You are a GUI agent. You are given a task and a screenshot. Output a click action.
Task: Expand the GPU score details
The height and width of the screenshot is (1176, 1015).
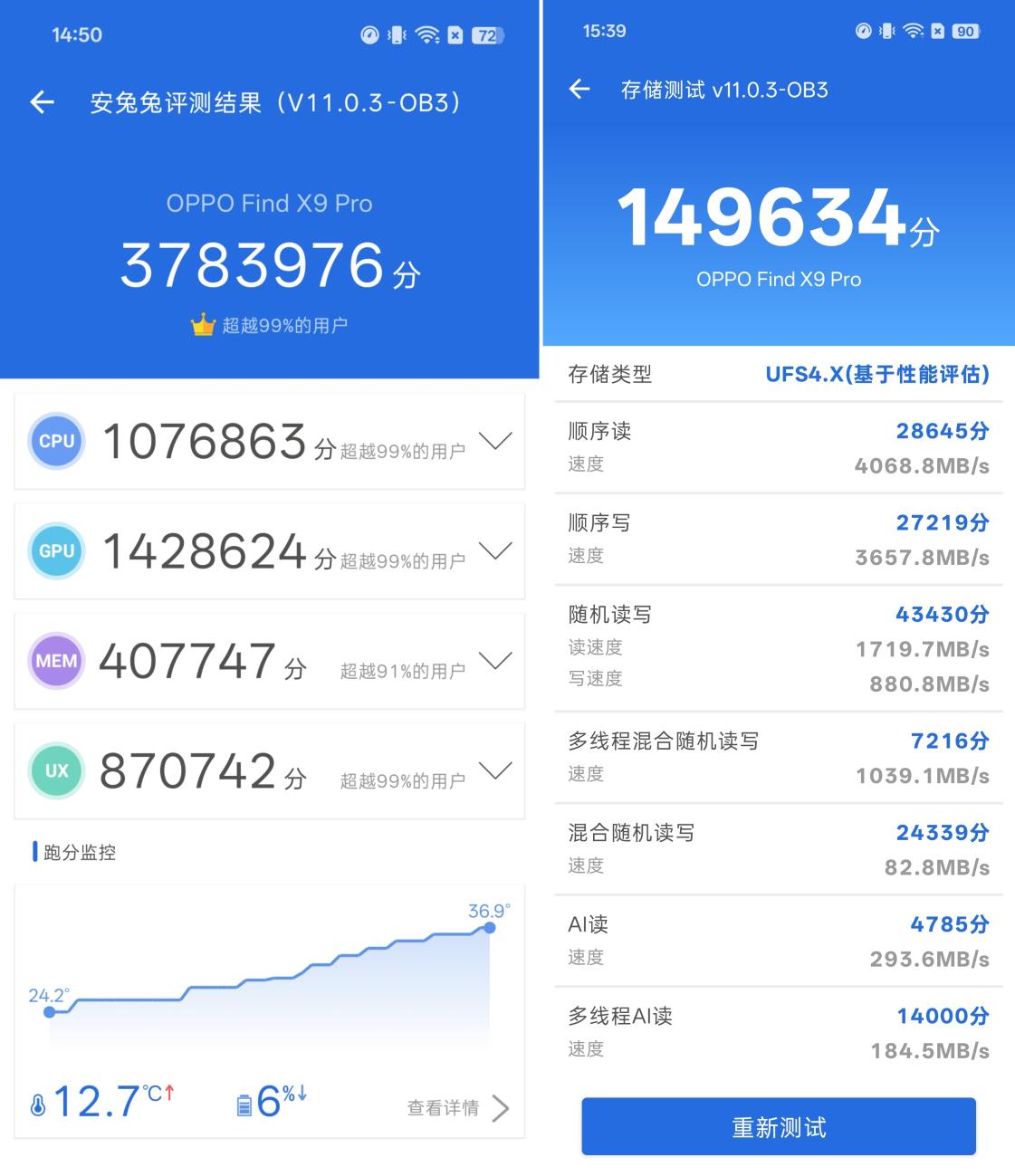(495, 551)
